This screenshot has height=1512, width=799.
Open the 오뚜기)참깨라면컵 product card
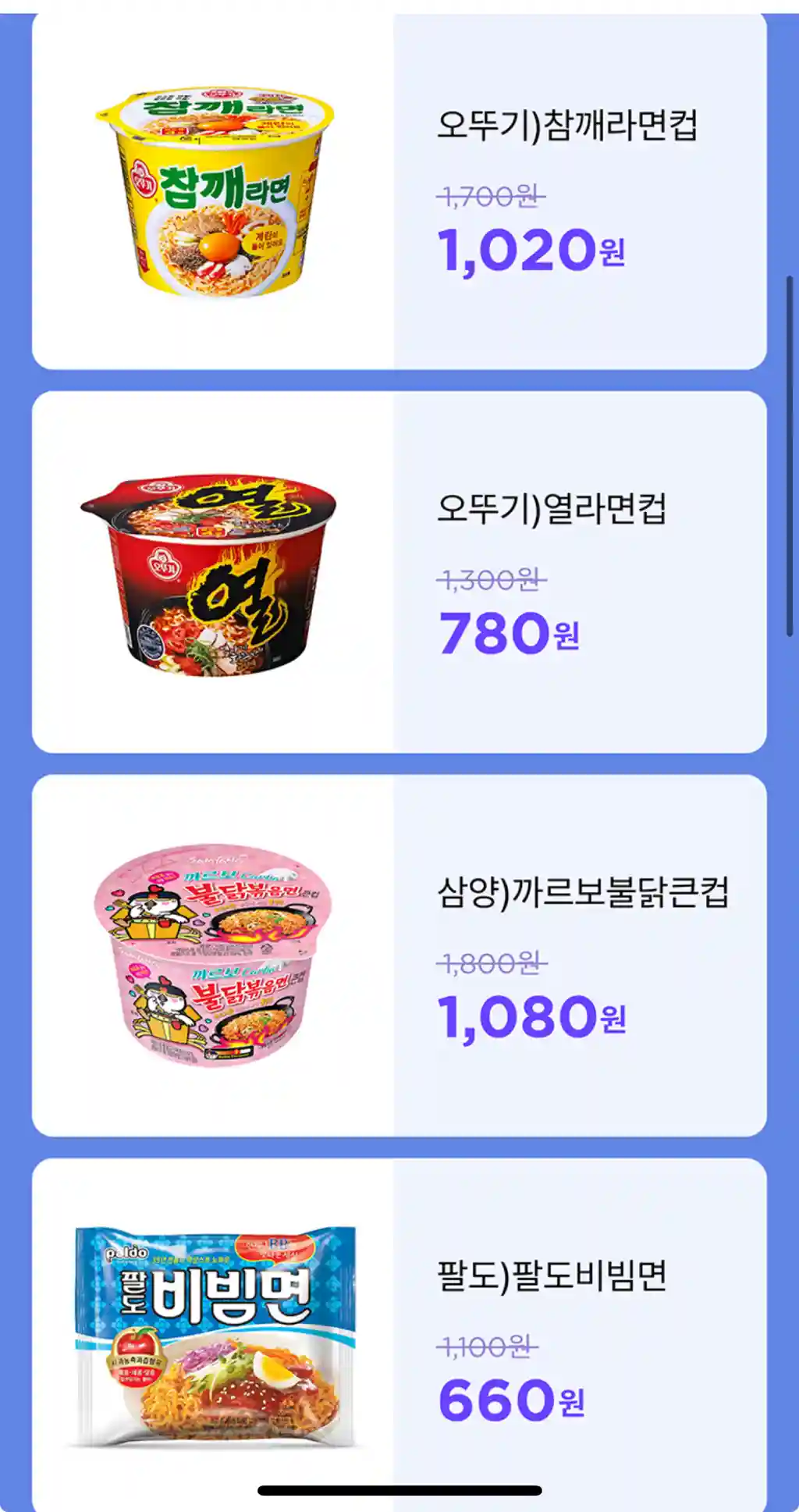point(399,191)
